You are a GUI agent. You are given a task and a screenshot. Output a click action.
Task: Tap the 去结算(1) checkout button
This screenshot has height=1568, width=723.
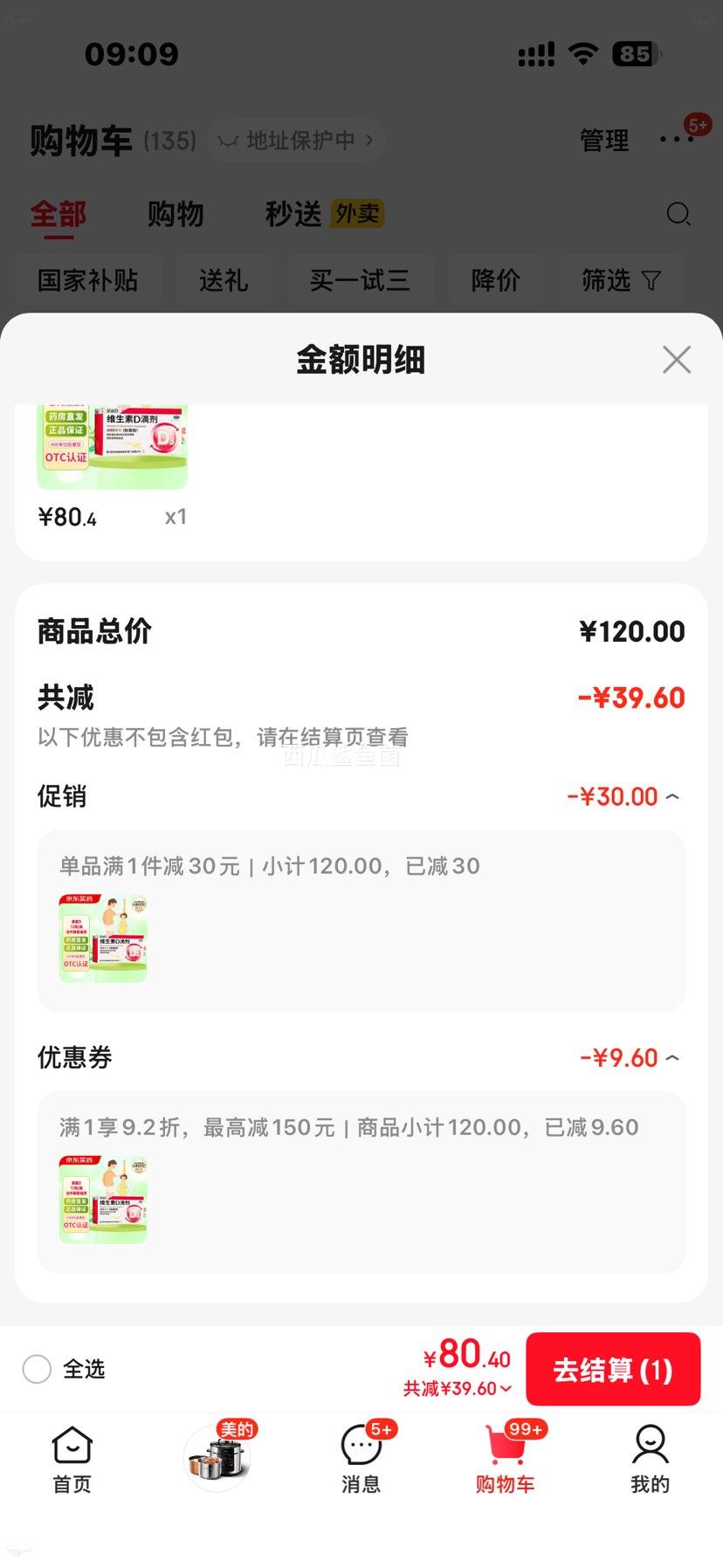(613, 1369)
